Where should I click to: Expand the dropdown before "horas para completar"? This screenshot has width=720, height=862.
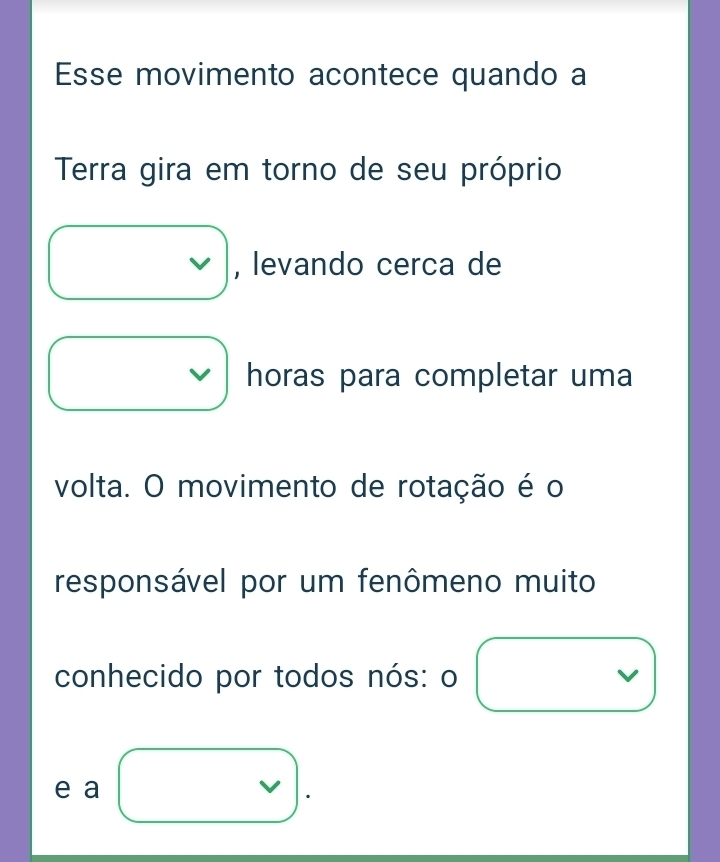139,374
